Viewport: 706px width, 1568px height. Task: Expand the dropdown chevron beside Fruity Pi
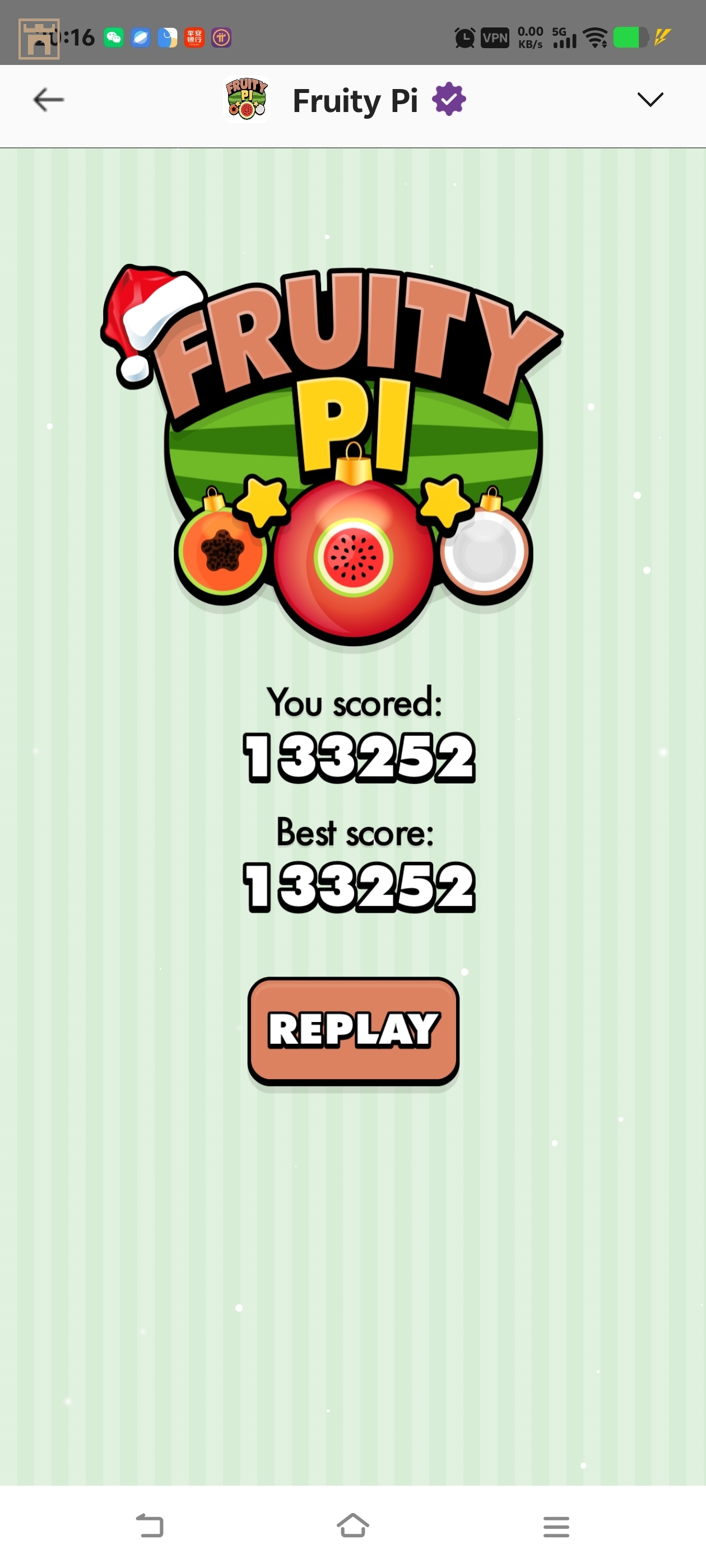click(x=649, y=99)
